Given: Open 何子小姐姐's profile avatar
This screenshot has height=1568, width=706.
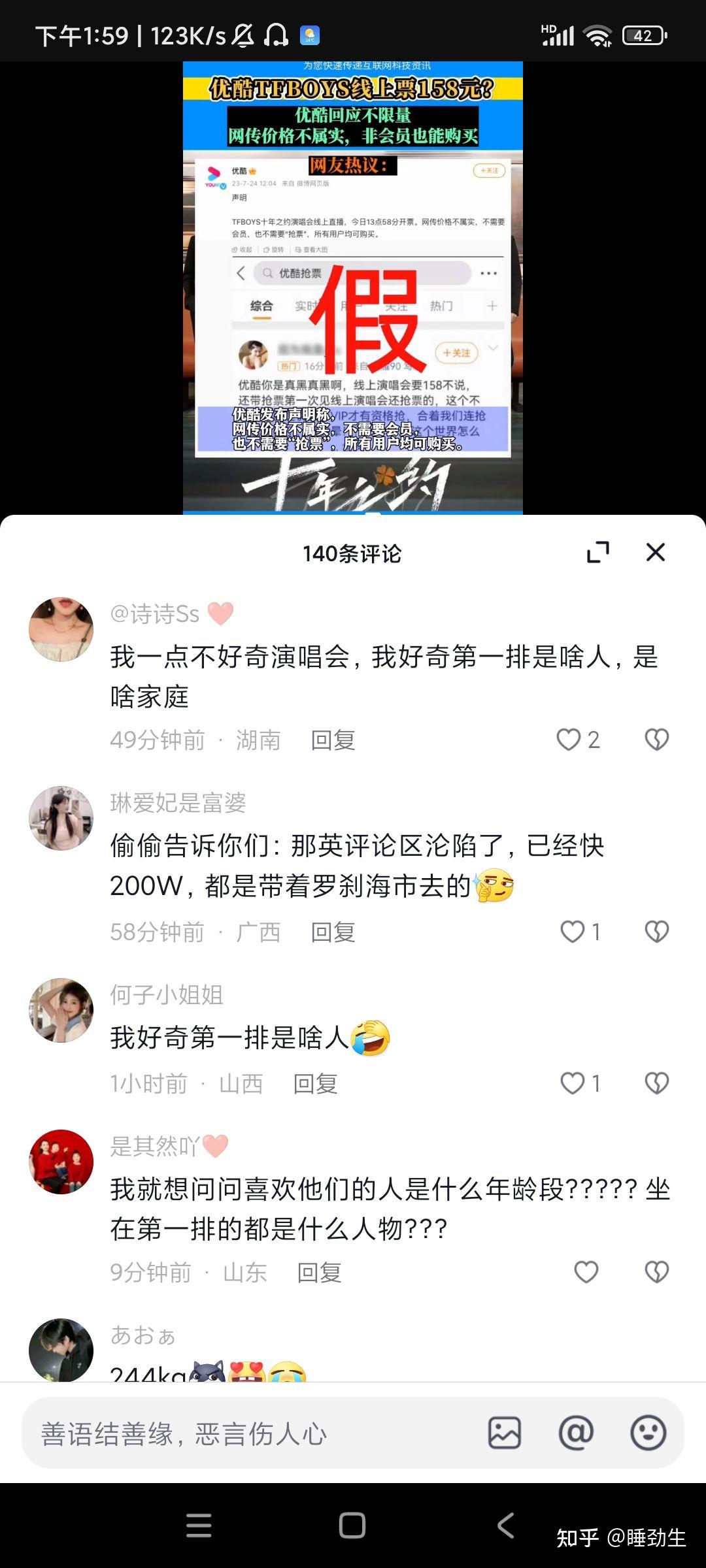Looking at the screenshot, I should pyautogui.click(x=61, y=1010).
